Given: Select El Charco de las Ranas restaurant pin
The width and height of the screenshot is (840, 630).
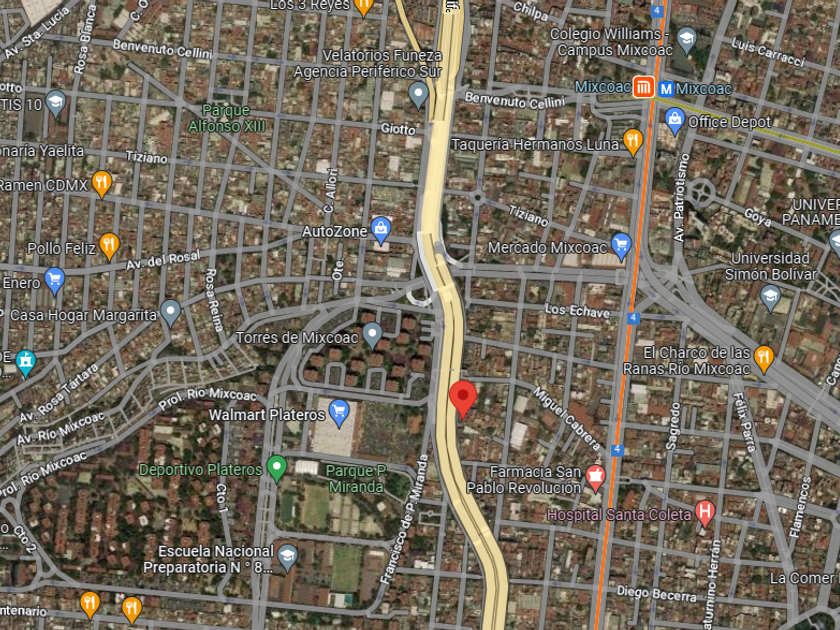Looking at the screenshot, I should point(764,359).
